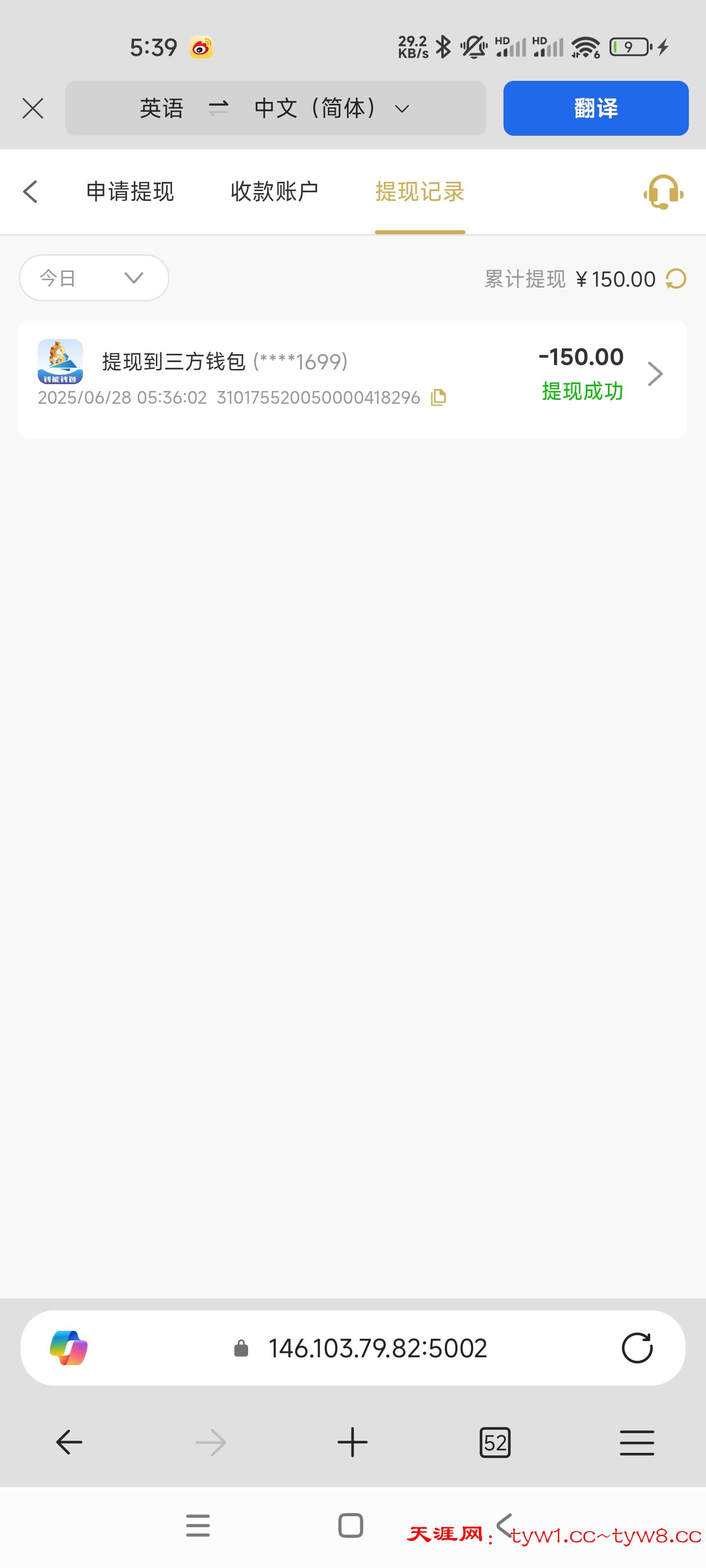
Task: Go back using the page back arrow
Action: point(30,192)
